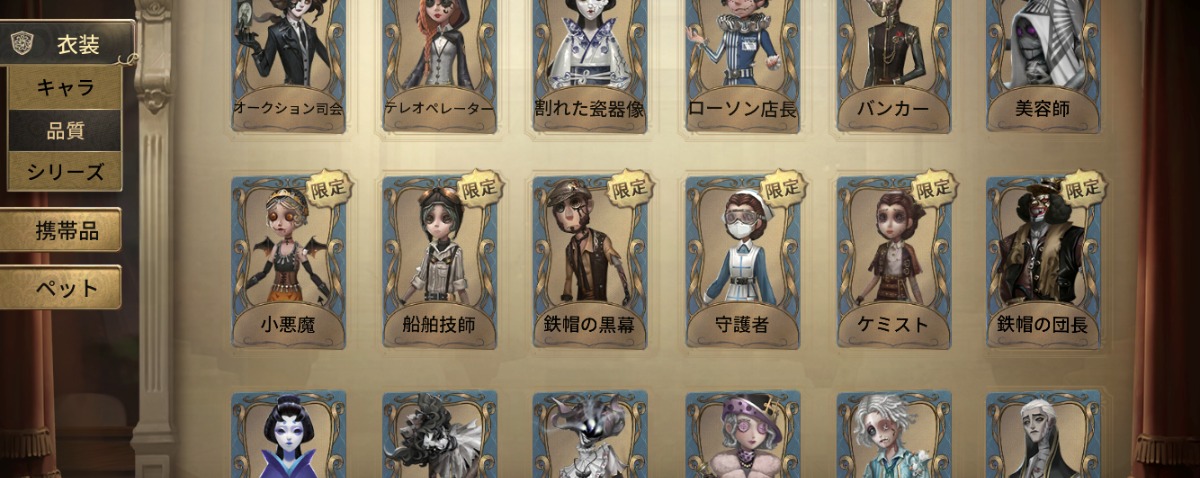
Task: View the 鉄帽の黒幕 costume
Action: click(590, 262)
